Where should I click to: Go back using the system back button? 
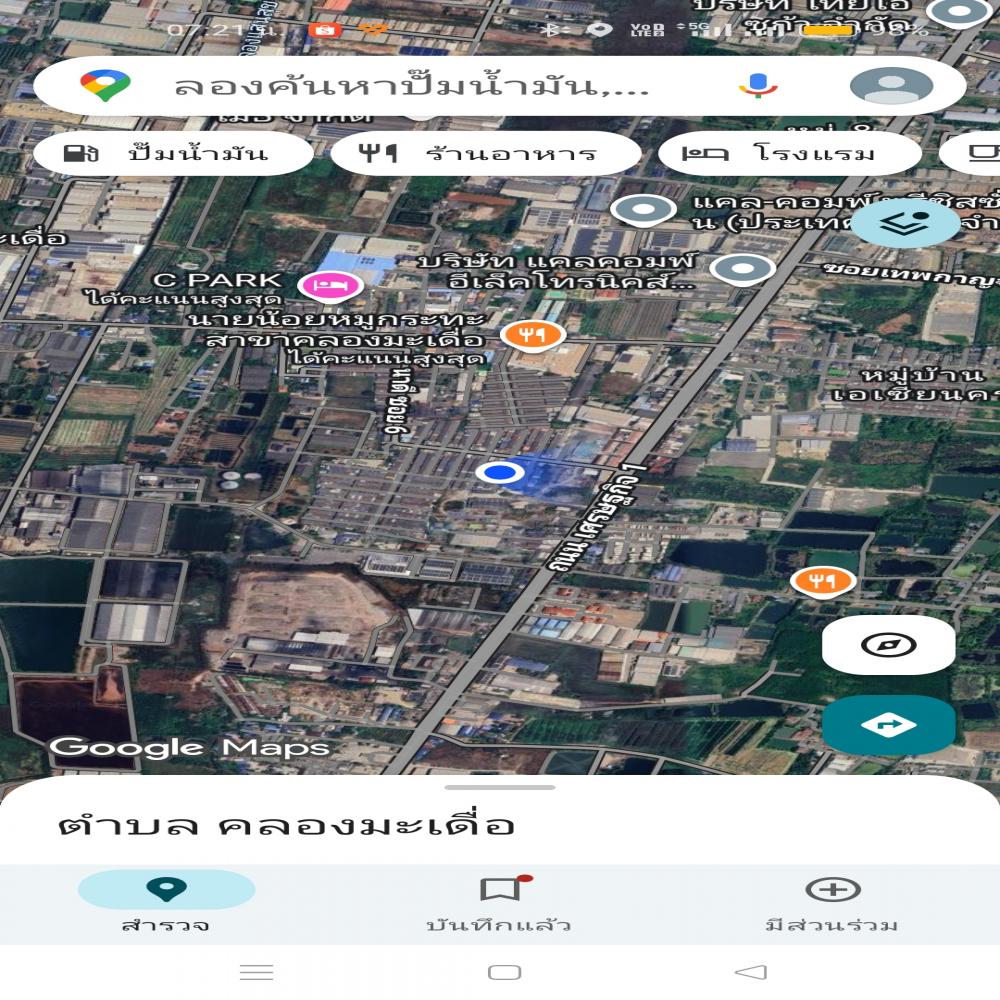pyautogui.click(x=750, y=972)
